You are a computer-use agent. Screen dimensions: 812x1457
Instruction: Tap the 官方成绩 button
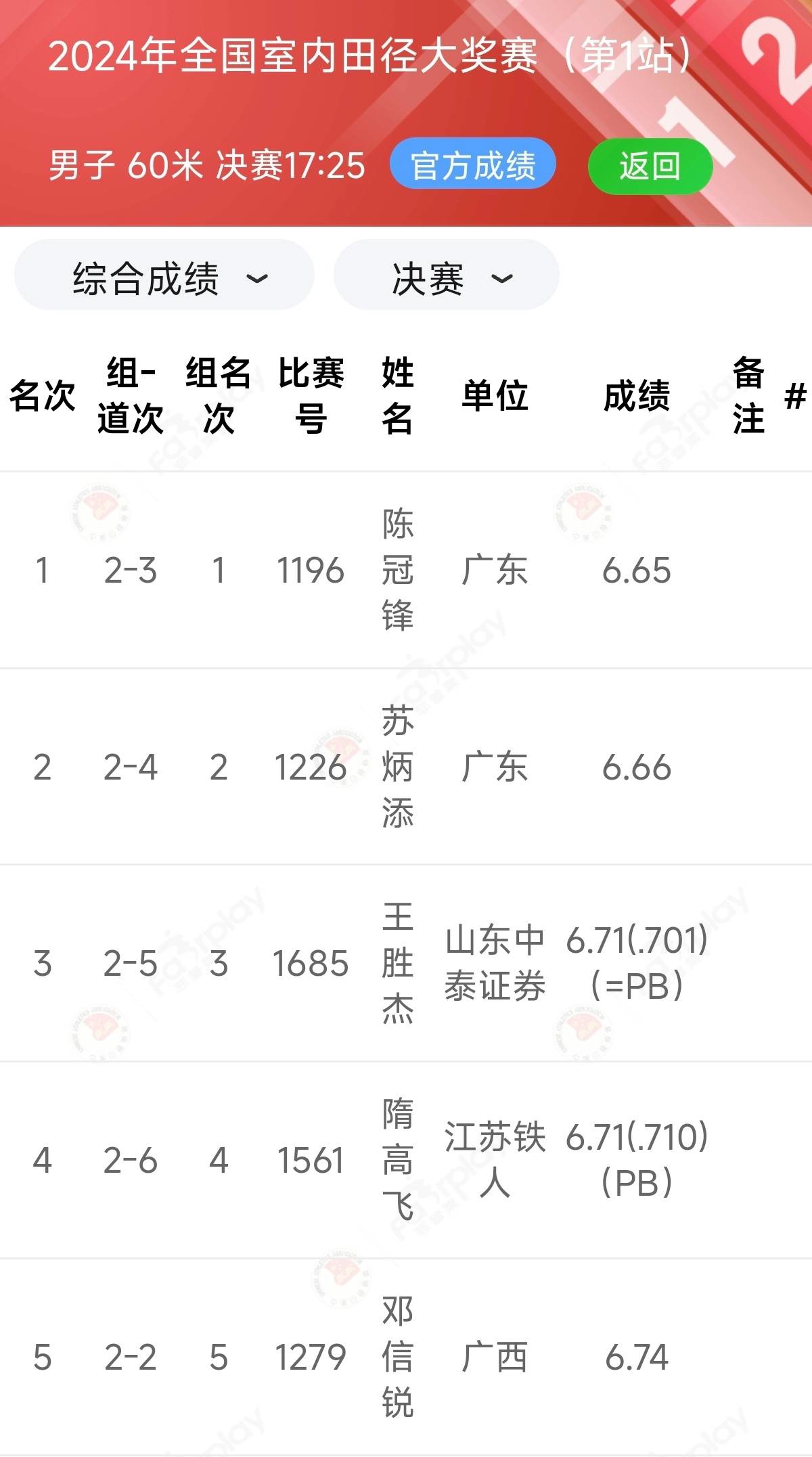tap(472, 165)
